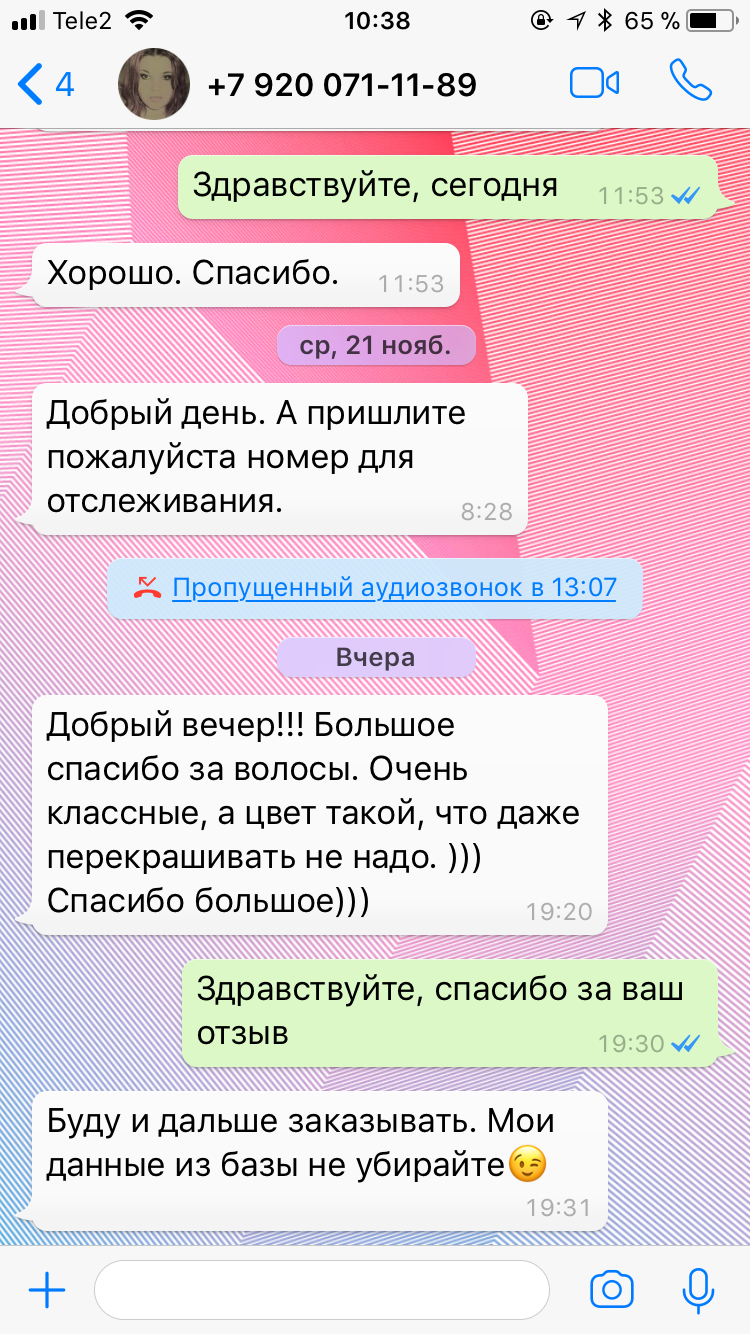Open the attachment plus menu
Image resolution: width=750 pixels, height=1334 pixels.
47,1291
